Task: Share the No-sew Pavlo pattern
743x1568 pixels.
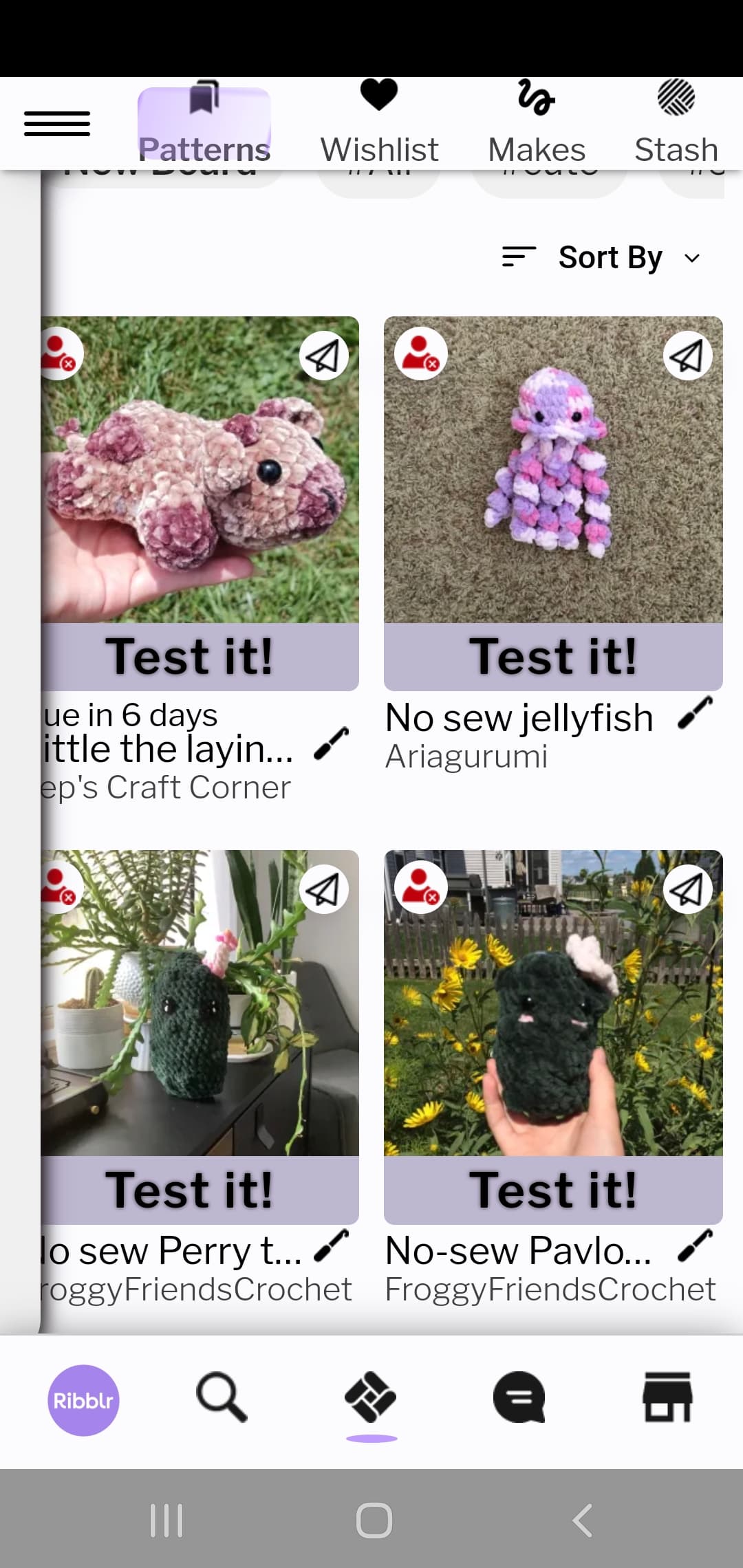Action: [687, 889]
